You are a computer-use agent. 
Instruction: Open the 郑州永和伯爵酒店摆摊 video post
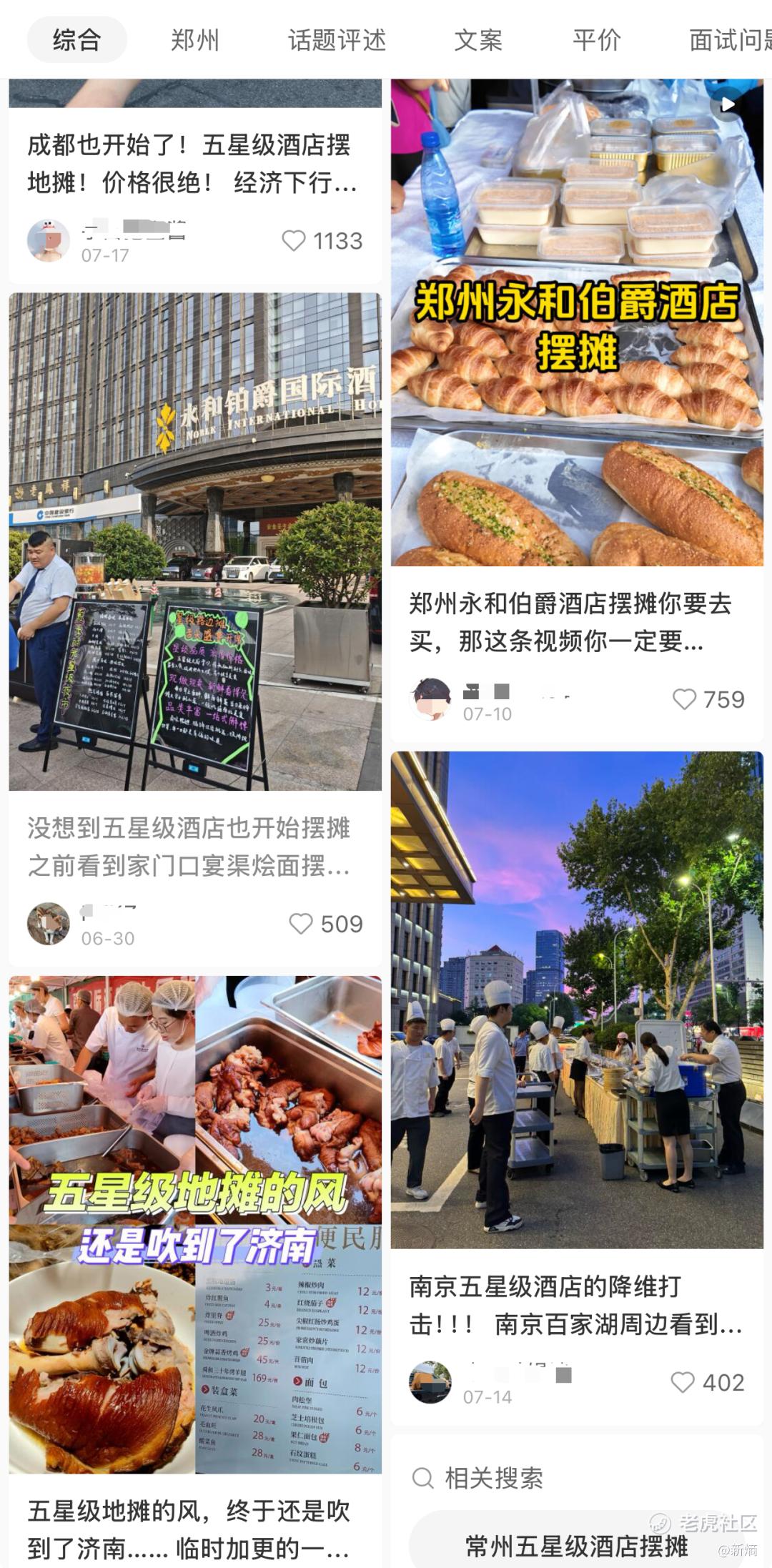[x=577, y=322]
